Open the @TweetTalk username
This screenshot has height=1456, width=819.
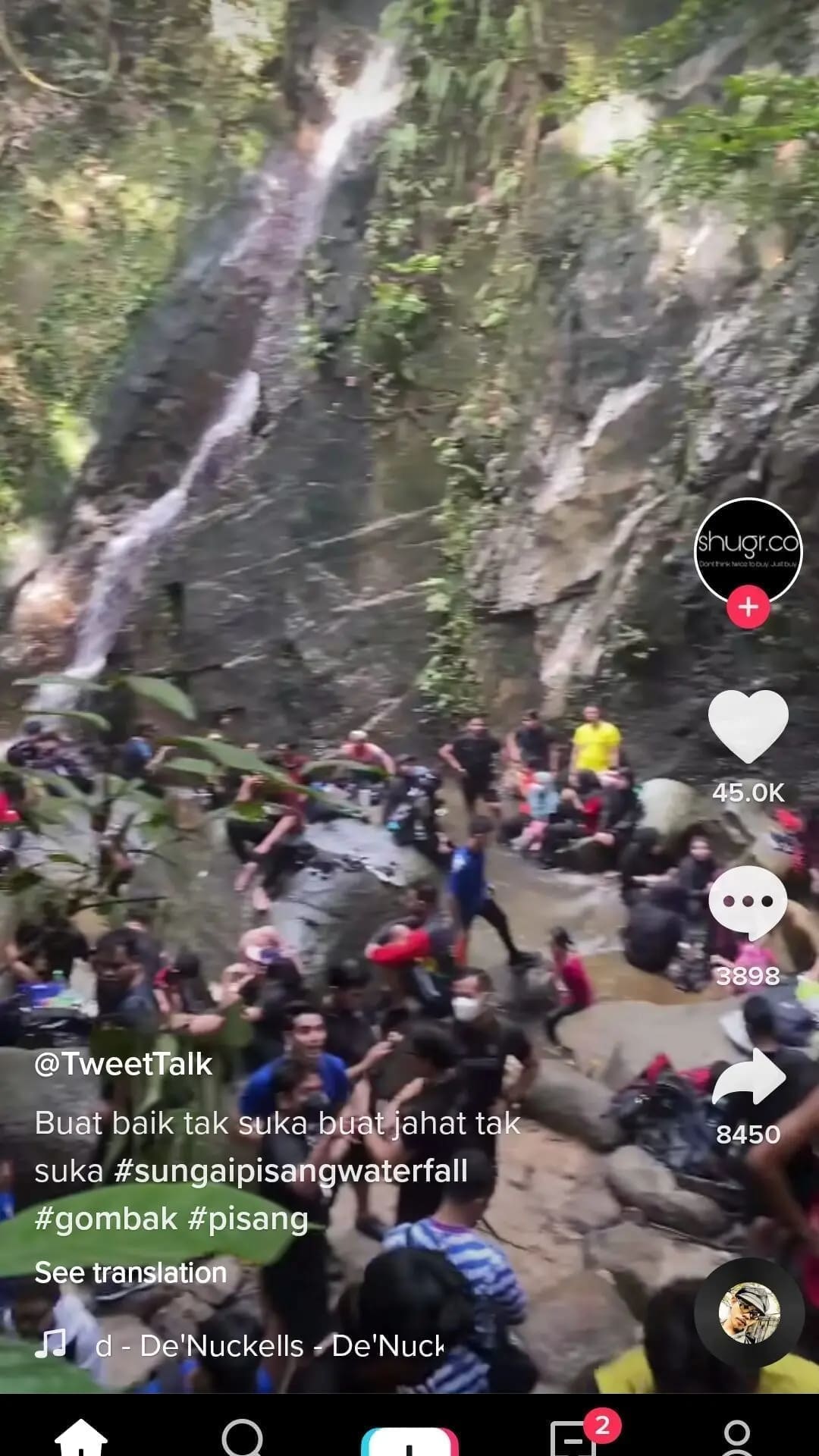point(123,1064)
